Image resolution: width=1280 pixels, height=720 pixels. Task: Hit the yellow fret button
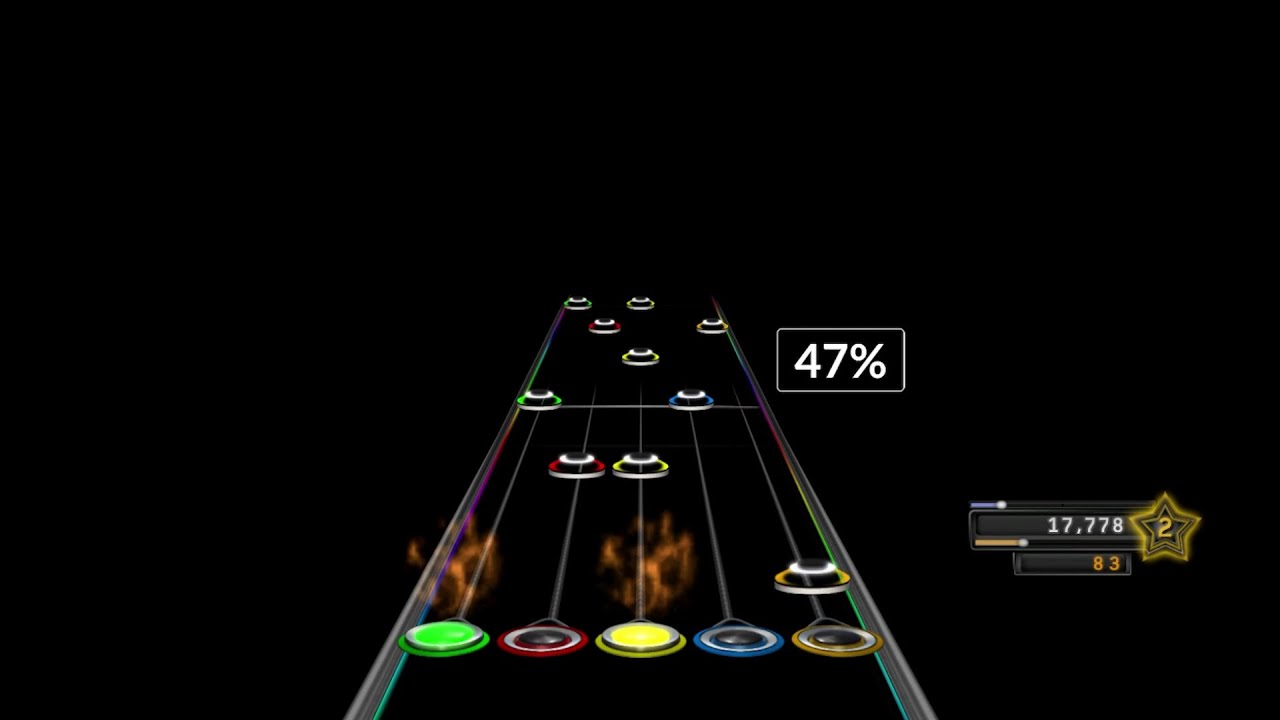coord(640,638)
